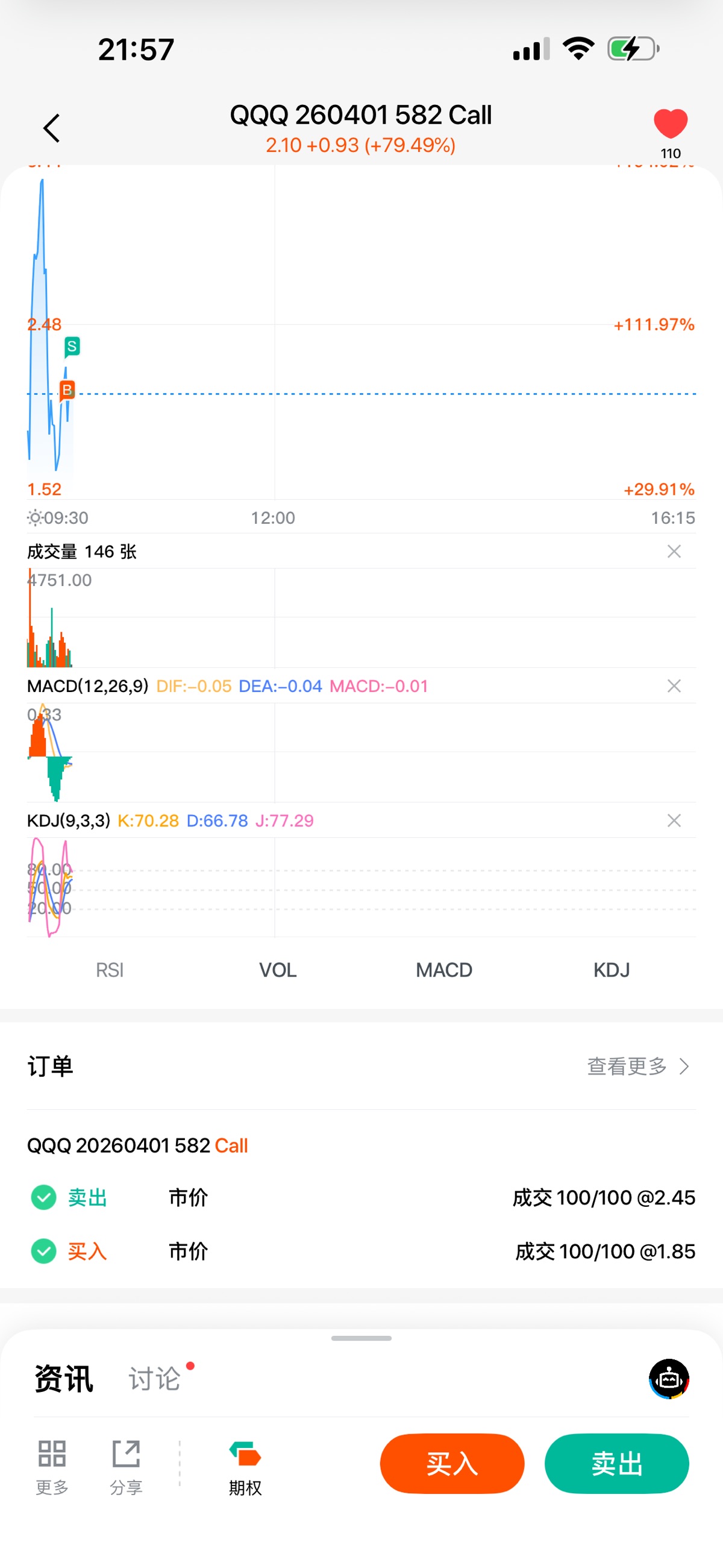This screenshot has height=1568, width=723.
Task: Switch to the 讨论 tab
Action: tap(155, 1379)
